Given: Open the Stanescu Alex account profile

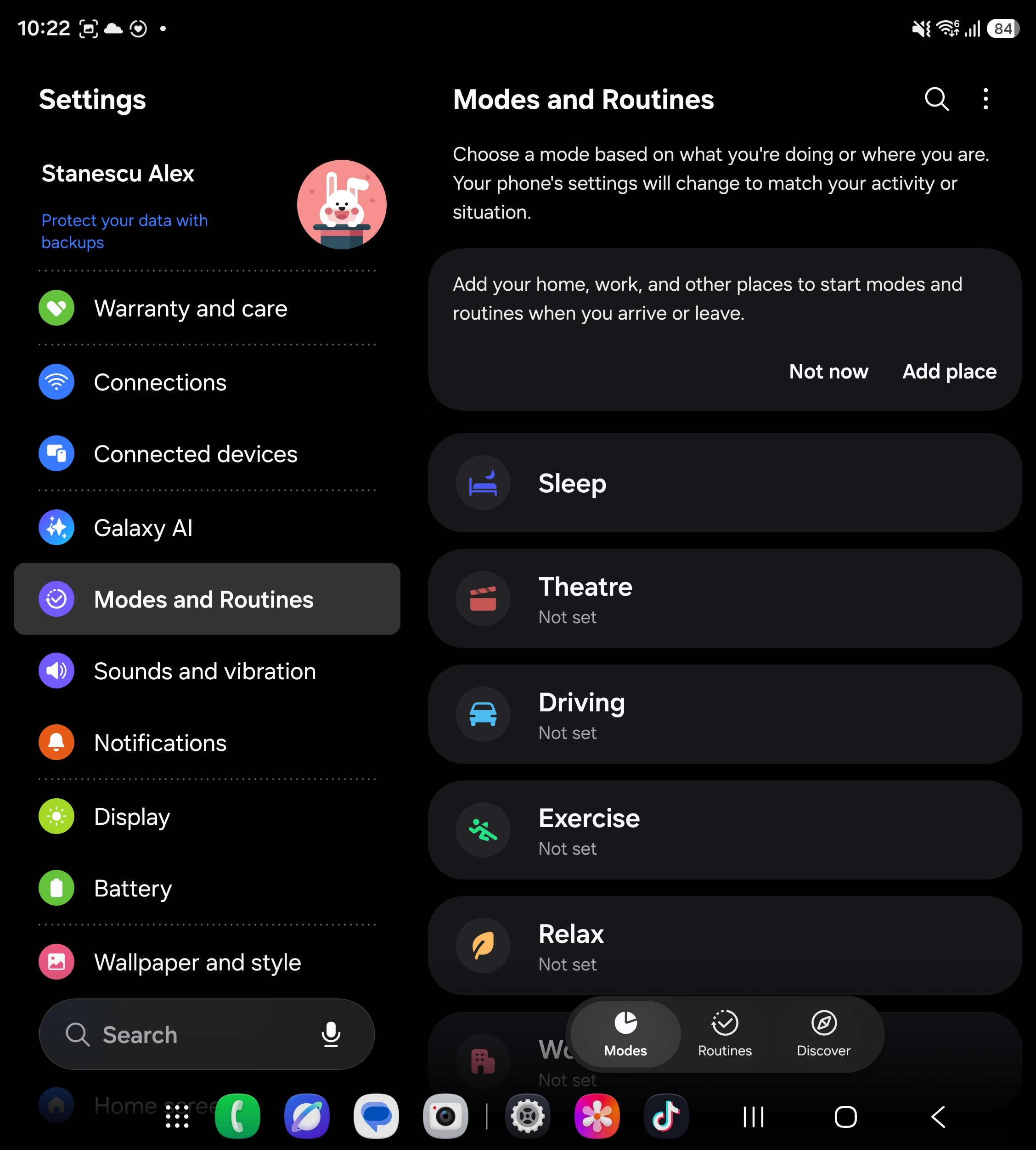Looking at the screenshot, I should 207,205.
